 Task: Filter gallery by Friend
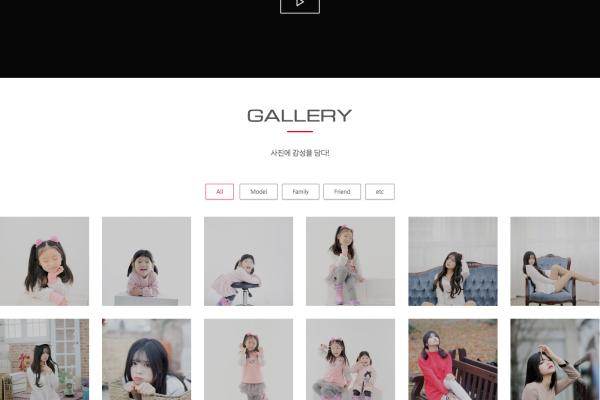(342, 191)
